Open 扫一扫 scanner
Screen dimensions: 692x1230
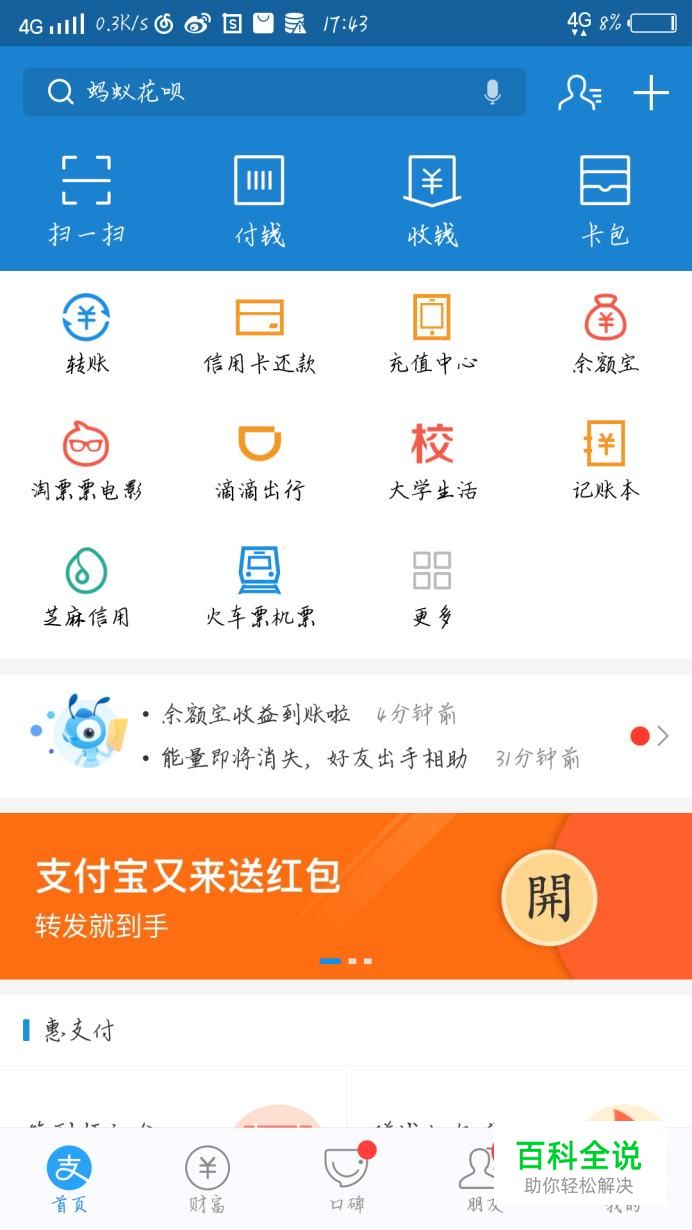tap(87, 200)
